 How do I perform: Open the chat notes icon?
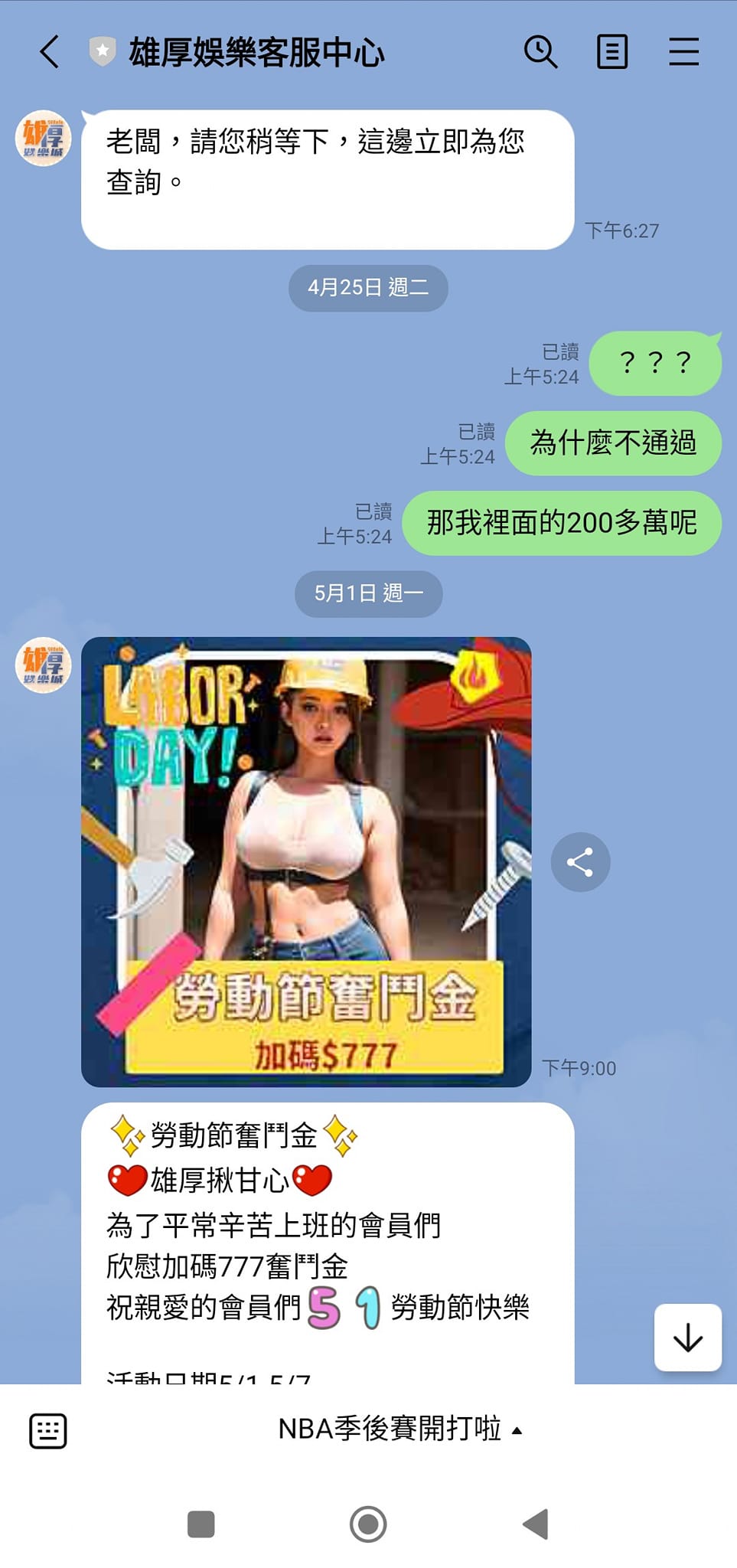point(611,52)
